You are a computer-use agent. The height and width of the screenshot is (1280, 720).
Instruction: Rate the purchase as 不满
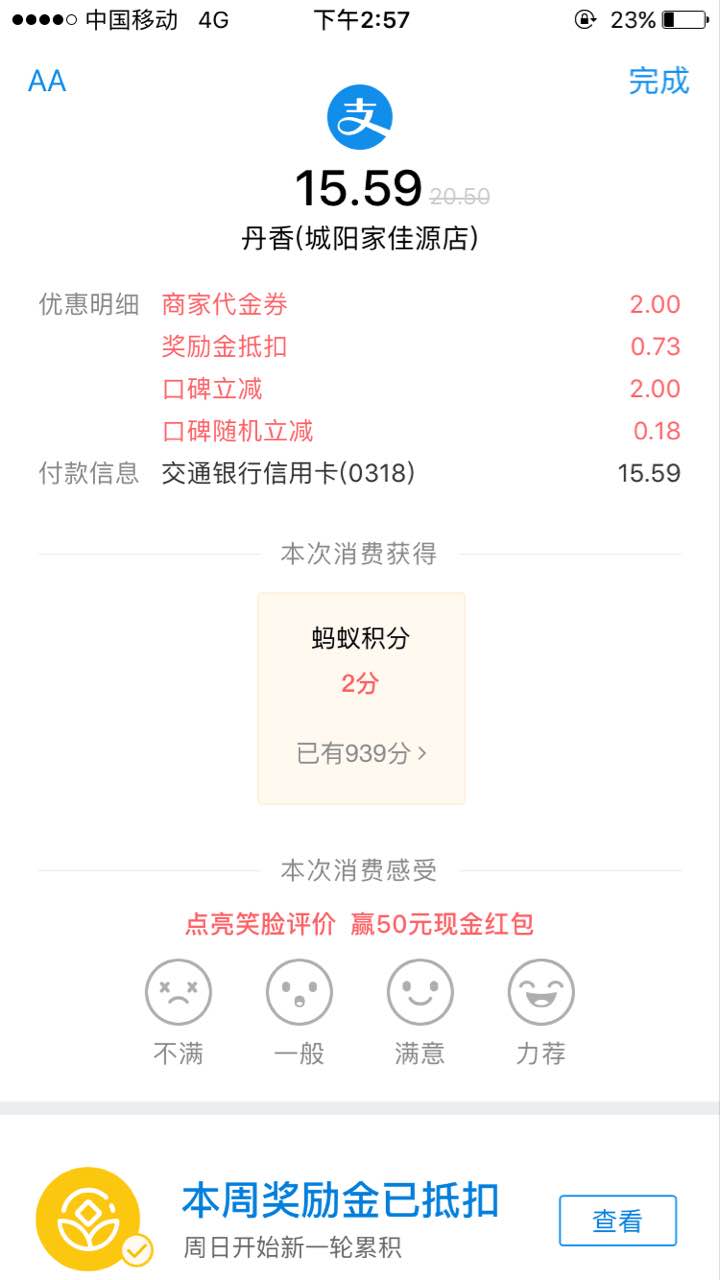point(178,992)
